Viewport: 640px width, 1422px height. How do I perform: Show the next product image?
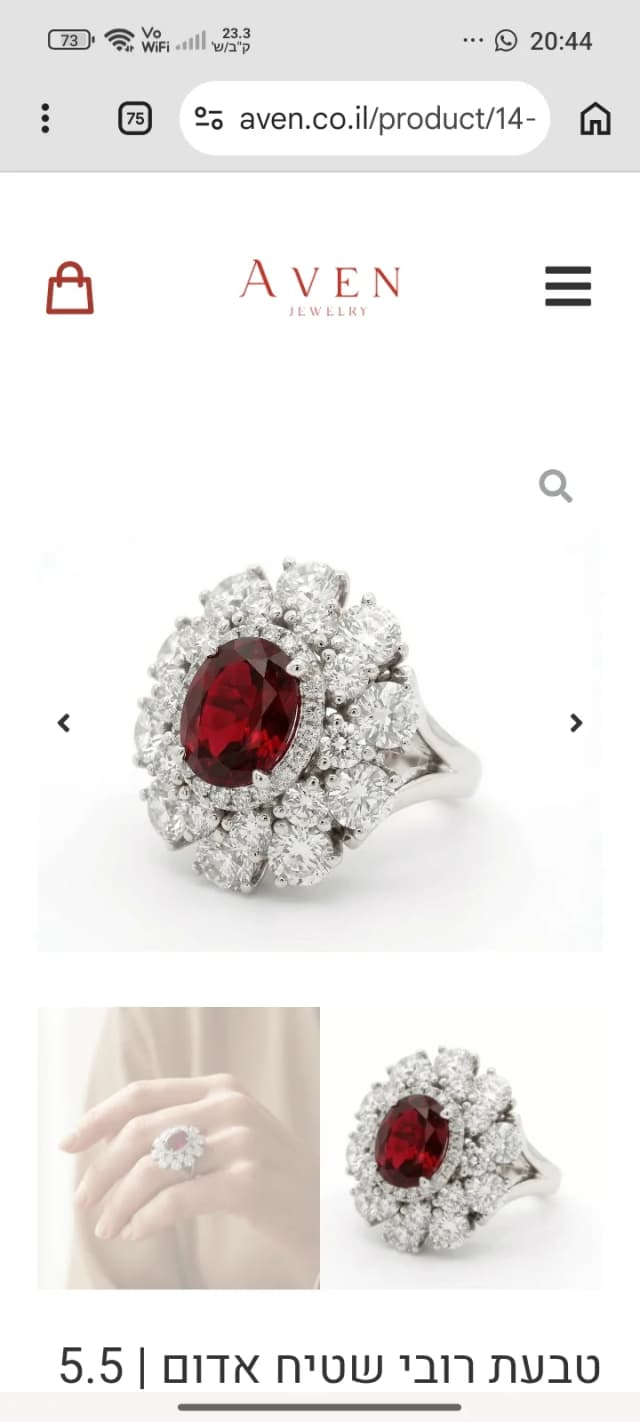tap(576, 722)
